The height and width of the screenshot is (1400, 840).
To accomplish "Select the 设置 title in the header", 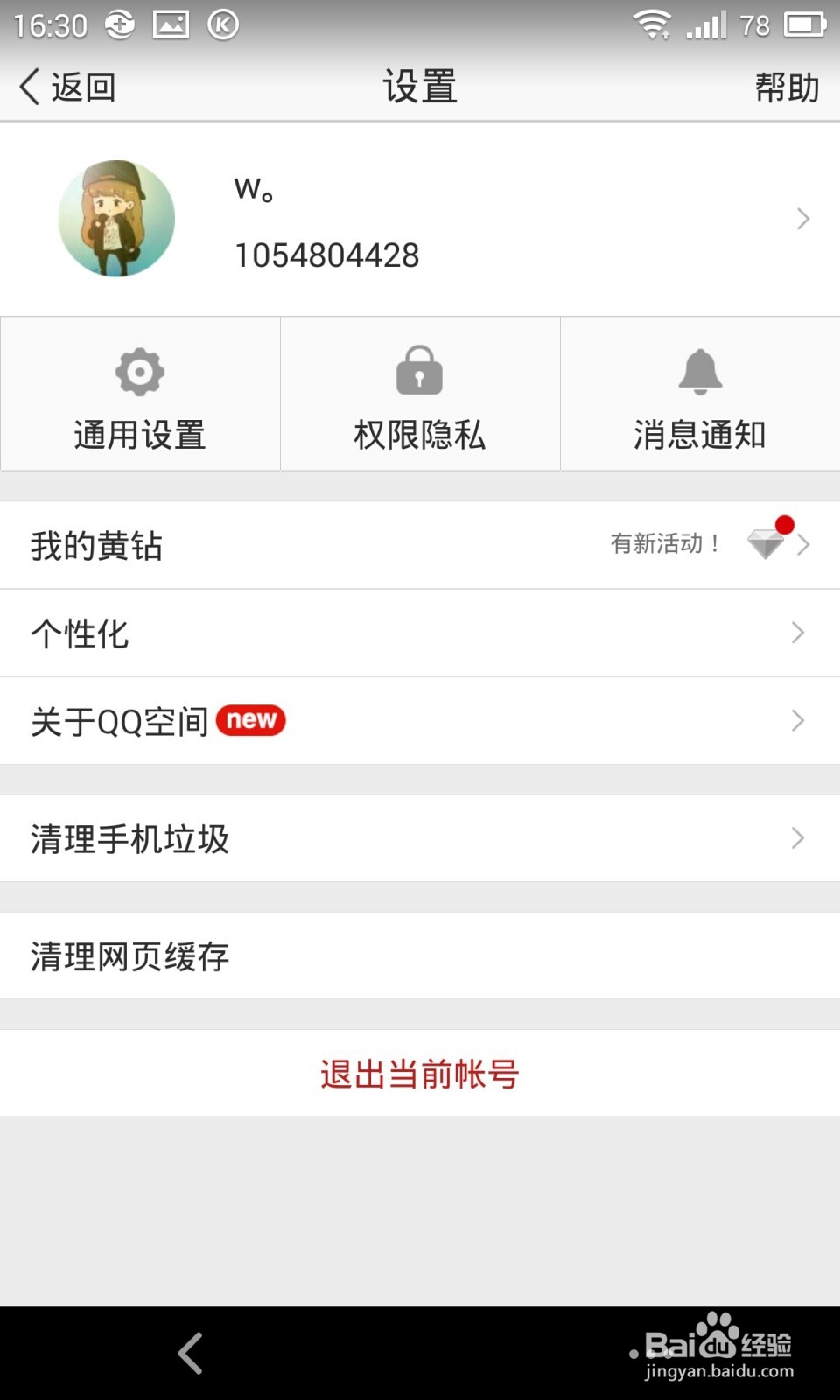I will 419,87.
